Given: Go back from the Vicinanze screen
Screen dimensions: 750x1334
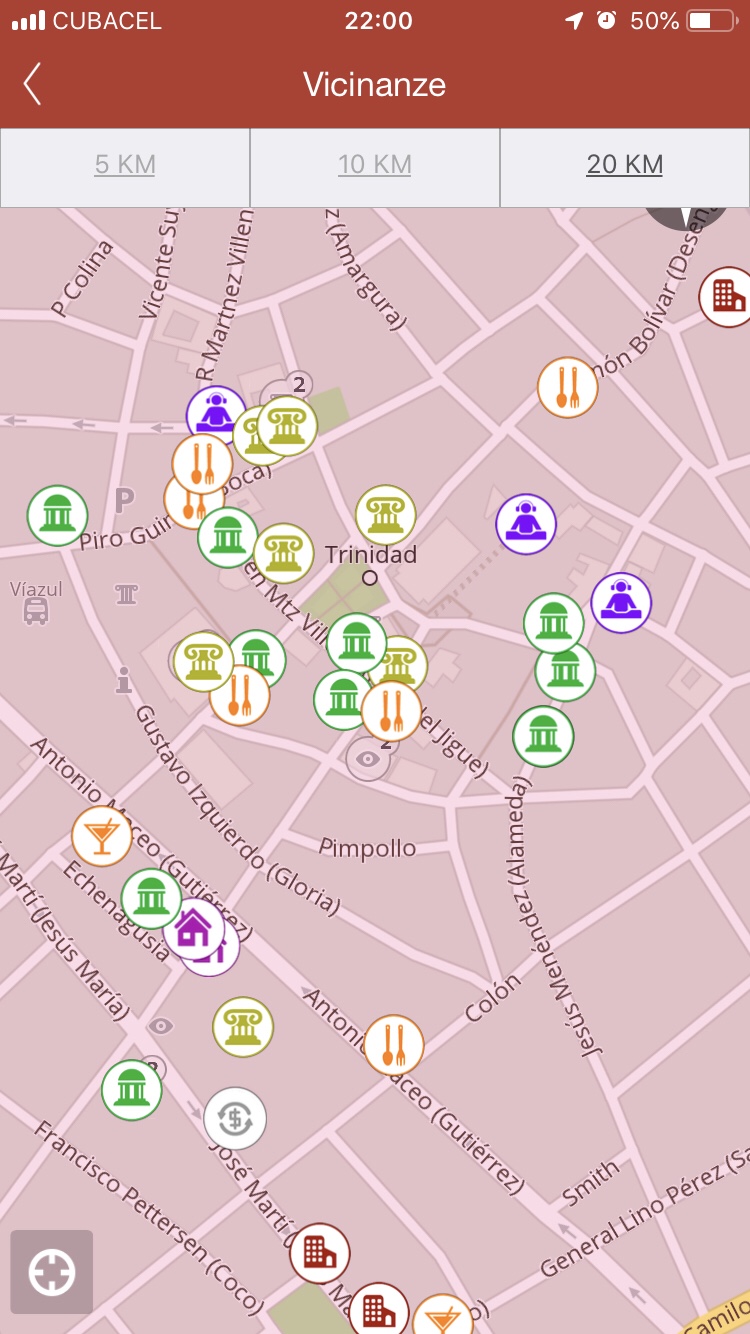Looking at the screenshot, I should [x=33, y=84].
